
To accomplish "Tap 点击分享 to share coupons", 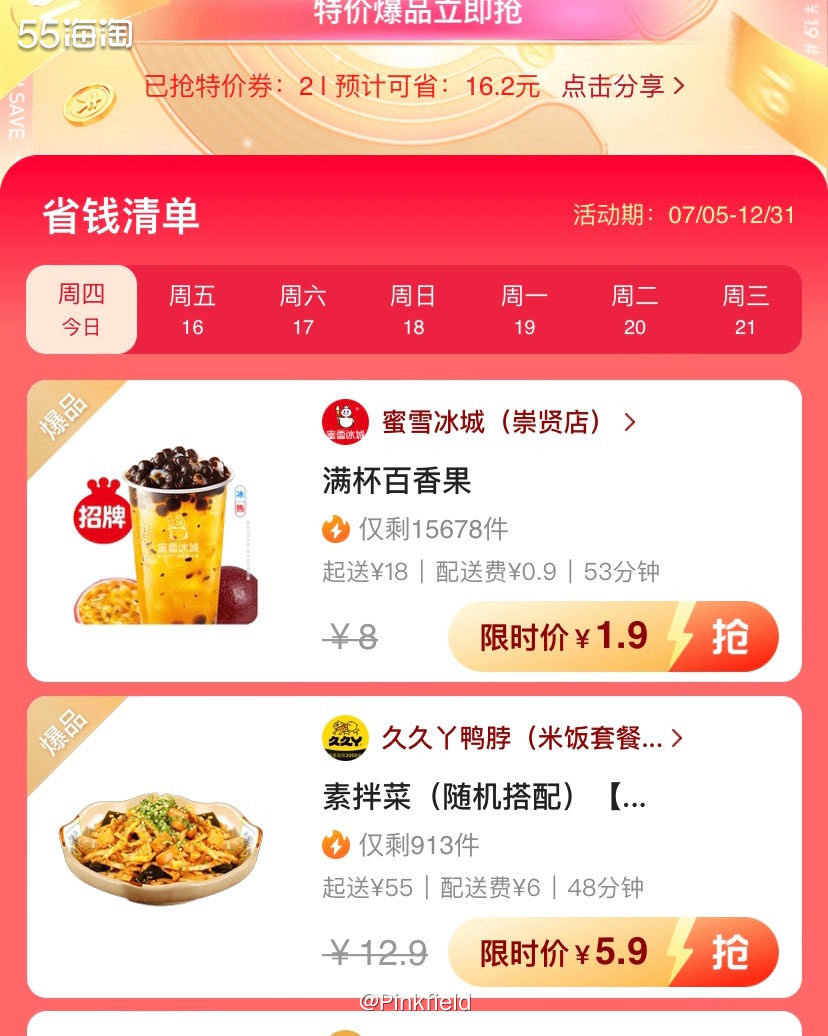I will pos(622,86).
